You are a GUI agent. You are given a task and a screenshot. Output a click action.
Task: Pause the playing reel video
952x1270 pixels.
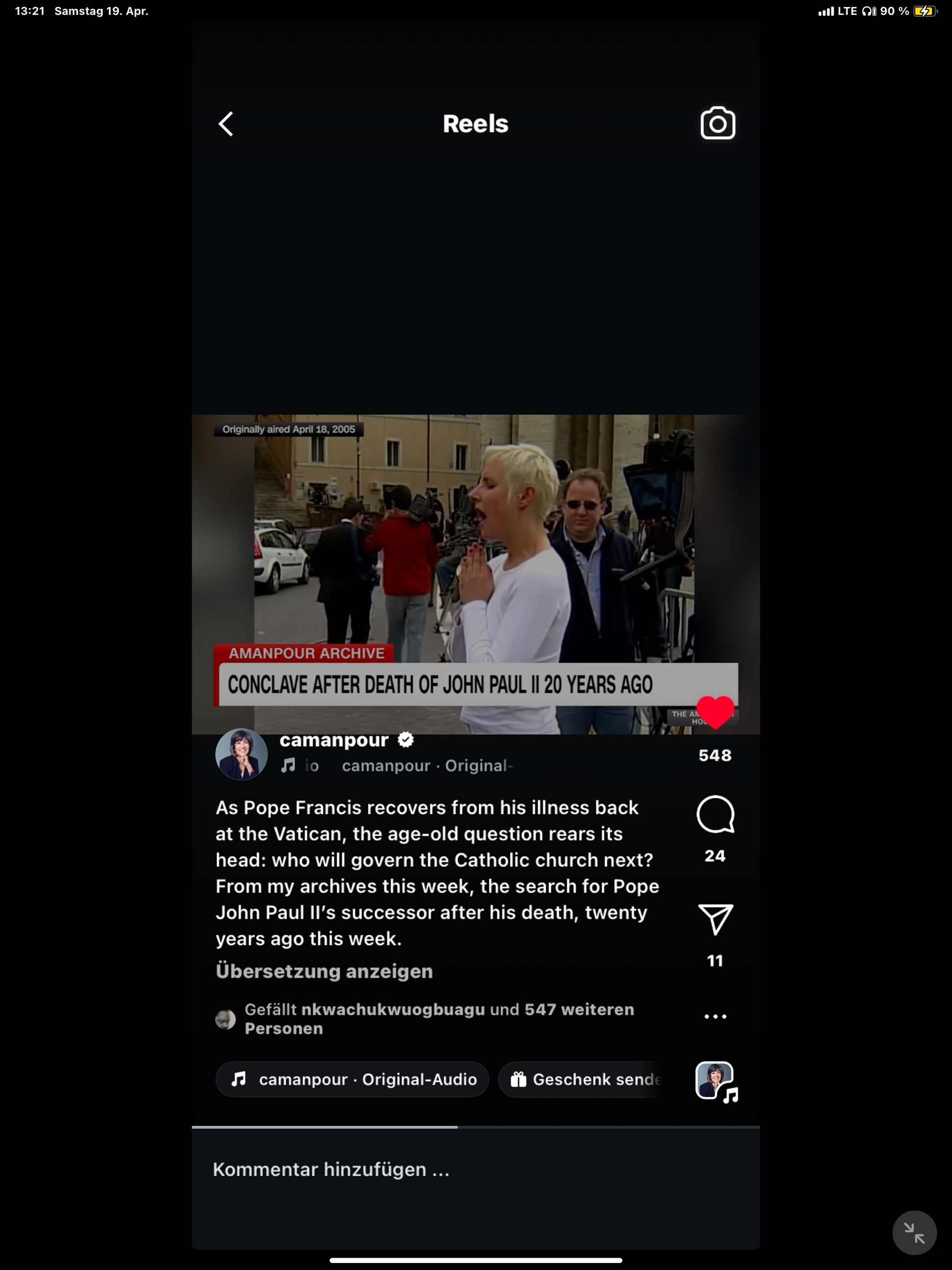click(x=476, y=574)
